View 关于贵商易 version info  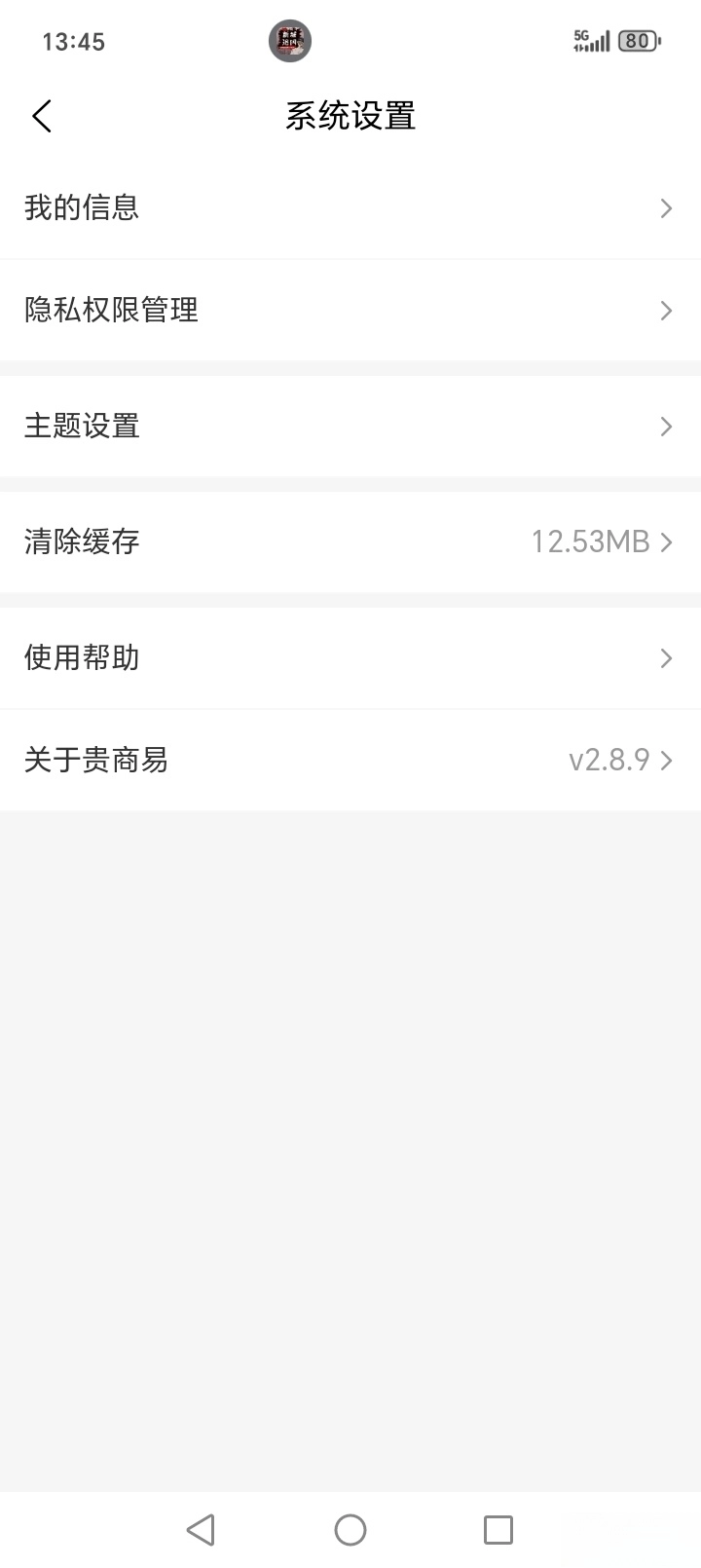(350, 760)
